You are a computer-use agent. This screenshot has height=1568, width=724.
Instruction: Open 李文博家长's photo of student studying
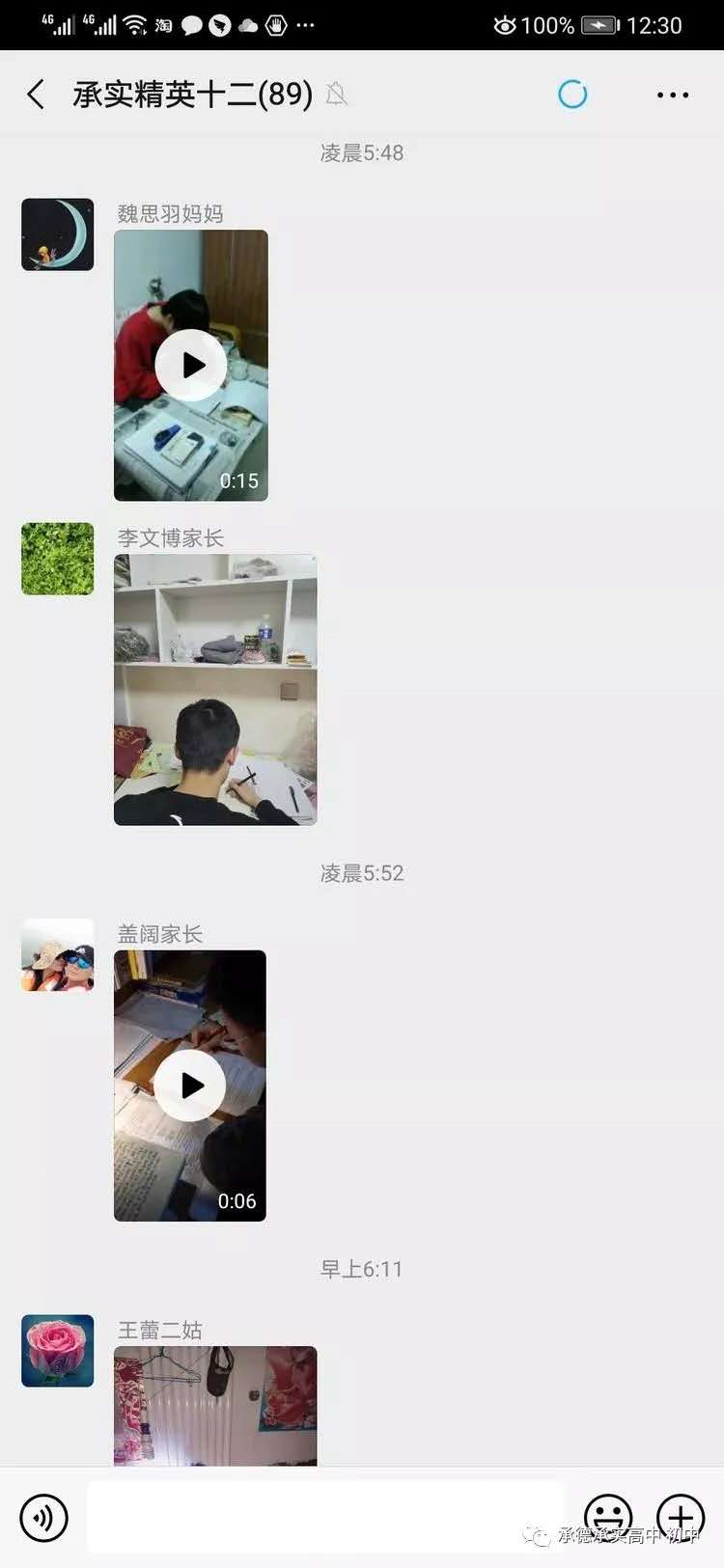tap(215, 689)
